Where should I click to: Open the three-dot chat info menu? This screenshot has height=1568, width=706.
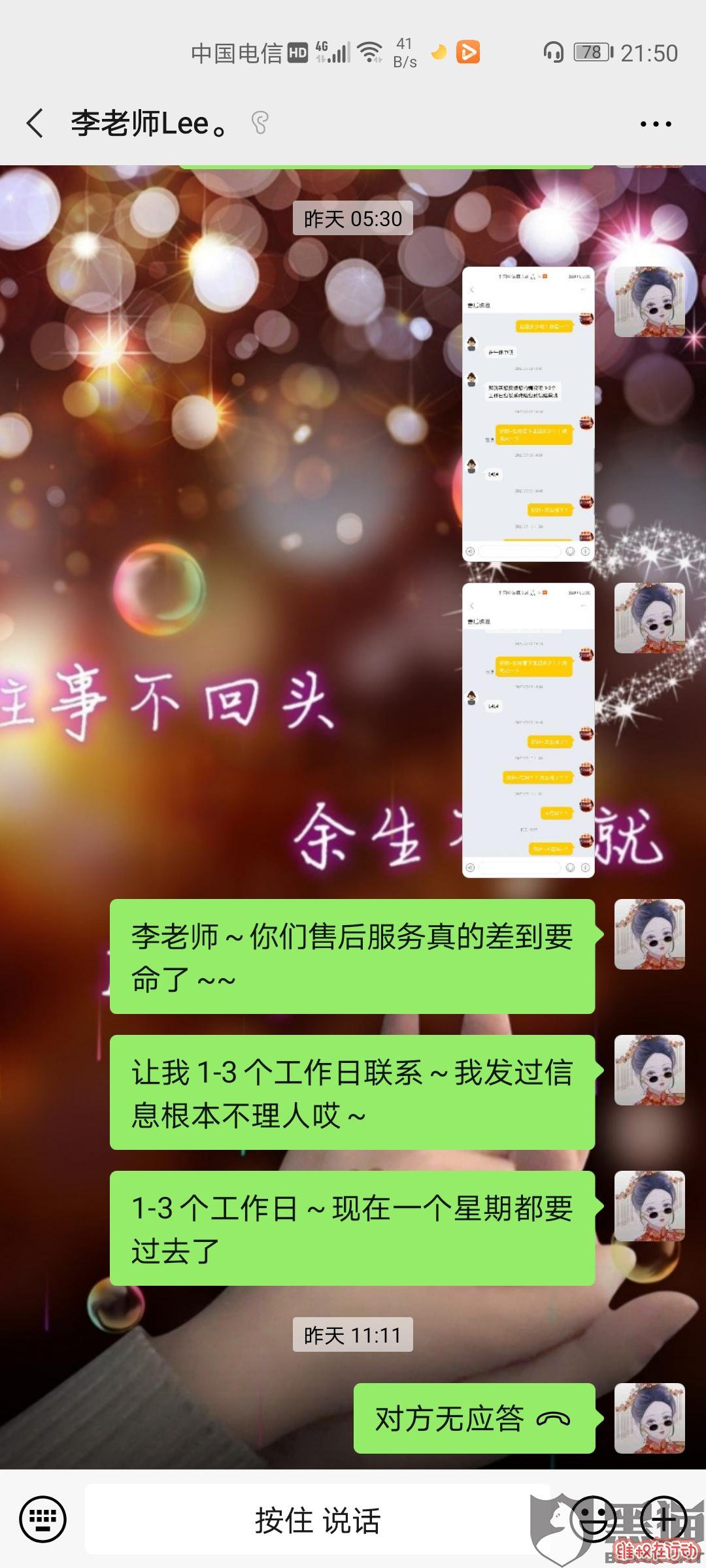coord(655,124)
